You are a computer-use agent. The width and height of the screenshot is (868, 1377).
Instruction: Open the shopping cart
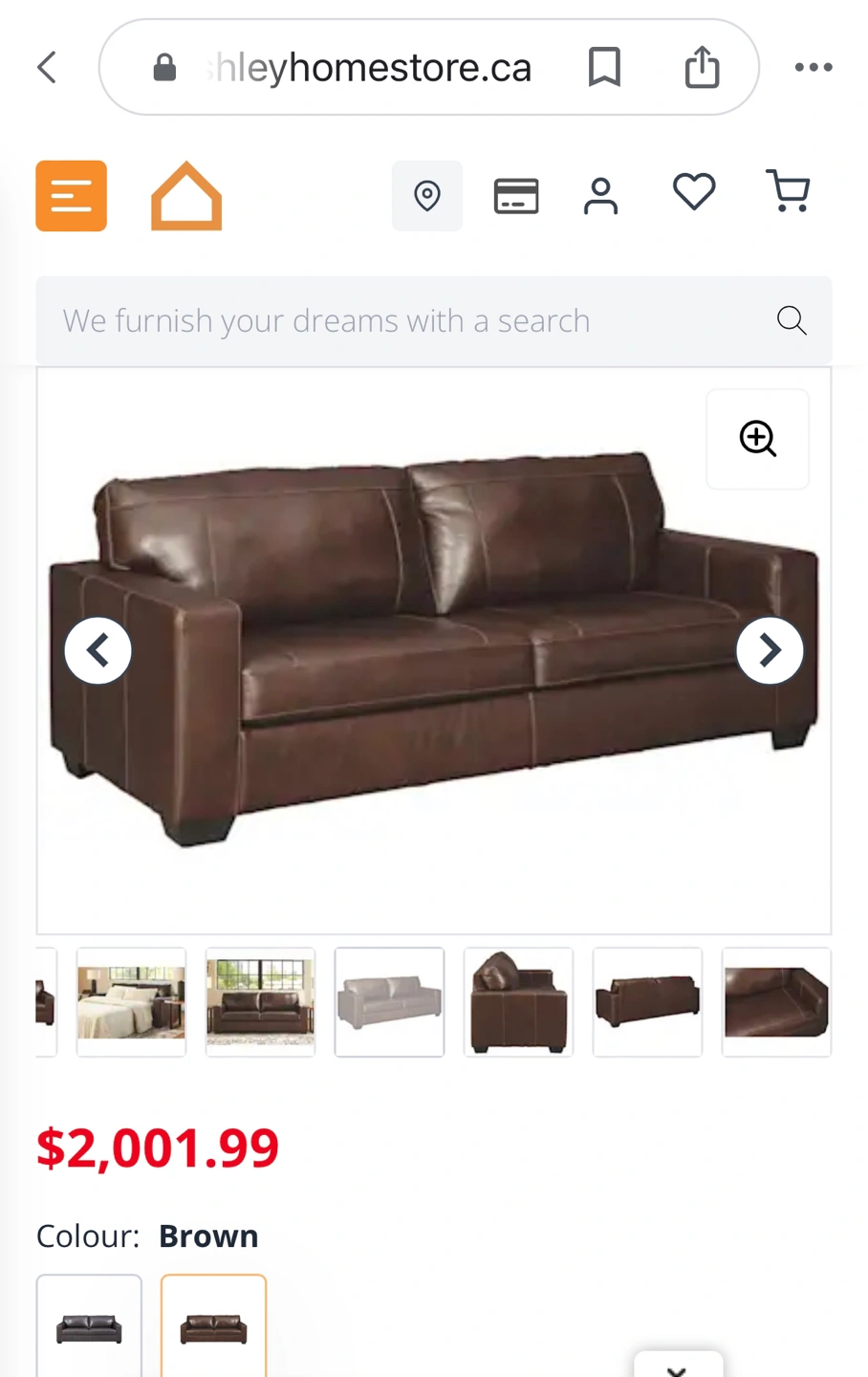[788, 191]
